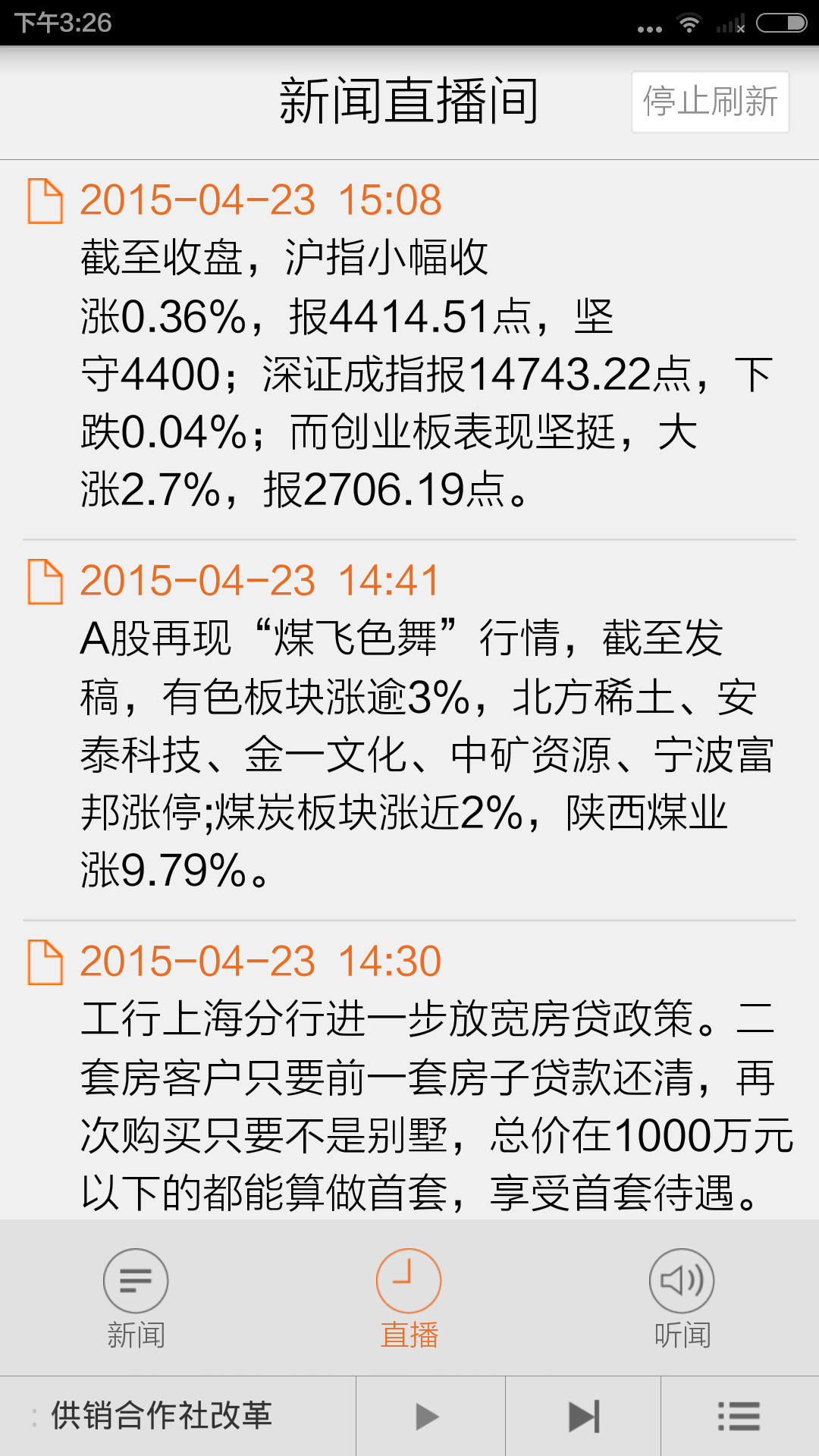Select the 直播 clock icon
Screen dimensions: 819x1456
coord(409,1279)
